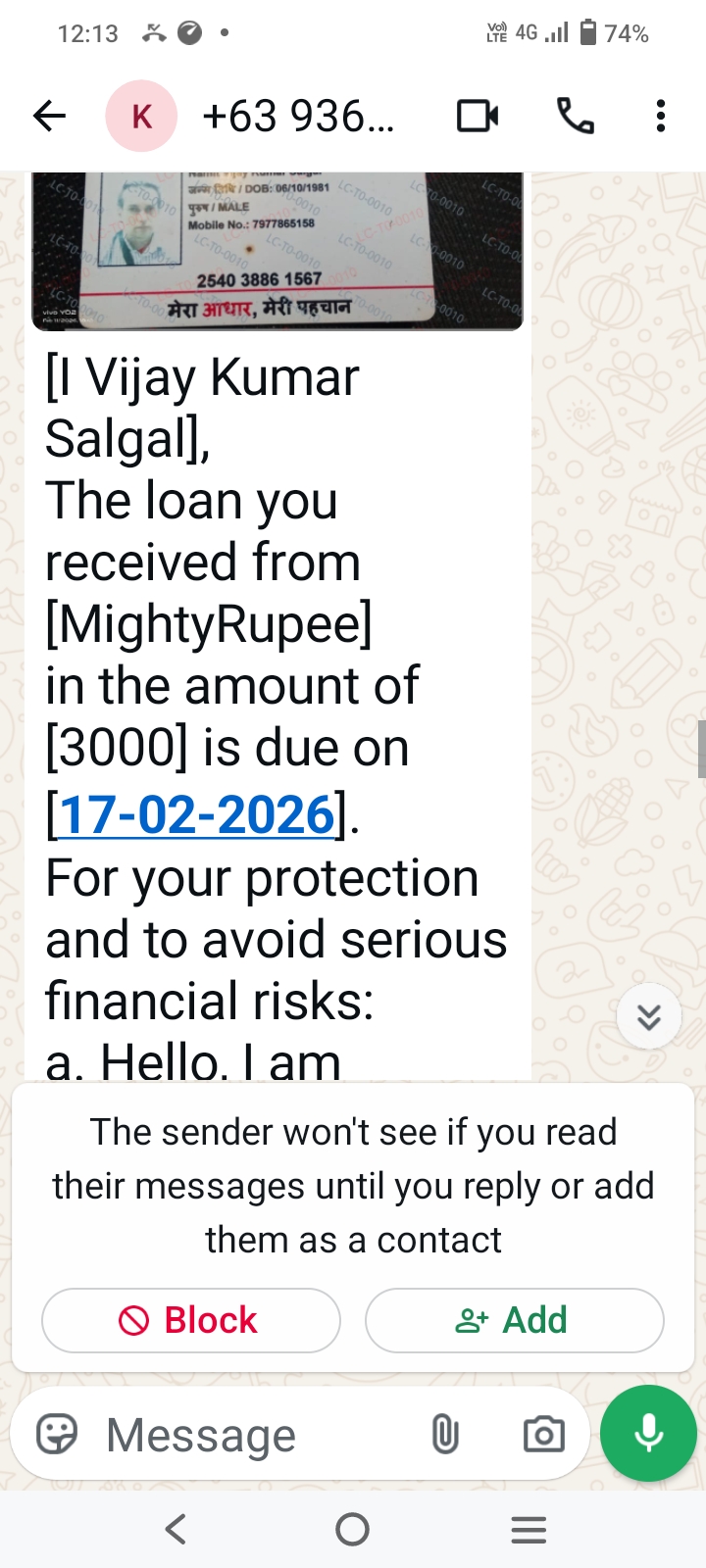Focus the Message text field
The image size is (706, 1568).
245,1436
